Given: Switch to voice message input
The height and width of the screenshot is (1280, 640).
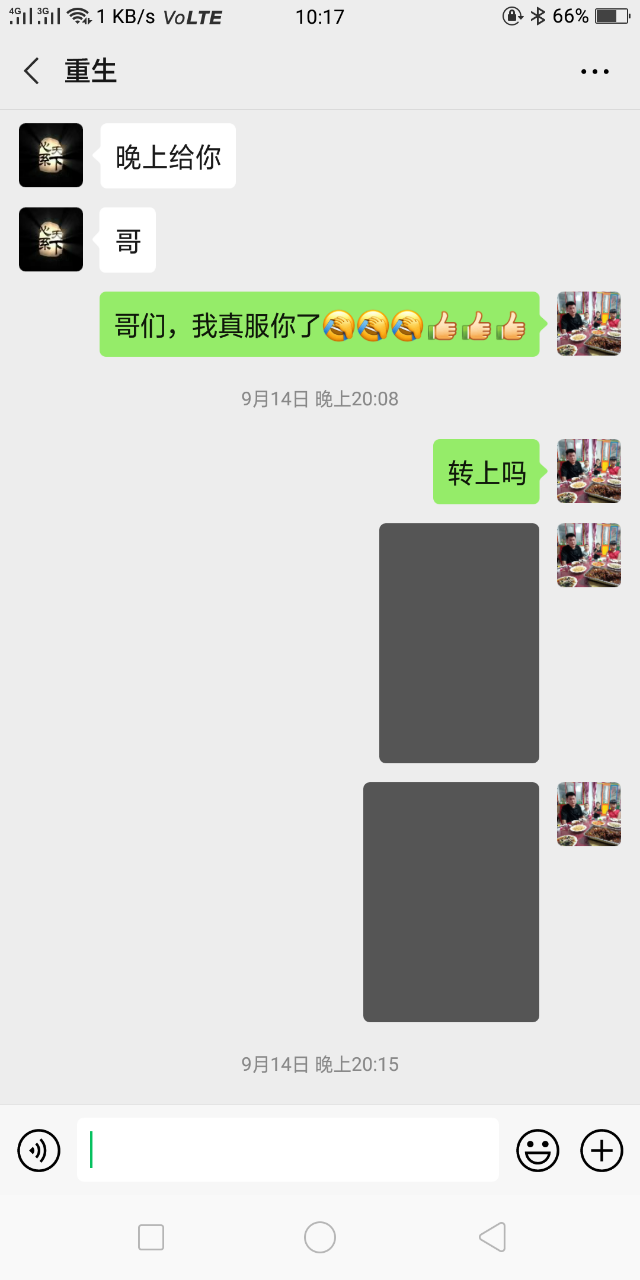Looking at the screenshot, I should click(39, 1150).
